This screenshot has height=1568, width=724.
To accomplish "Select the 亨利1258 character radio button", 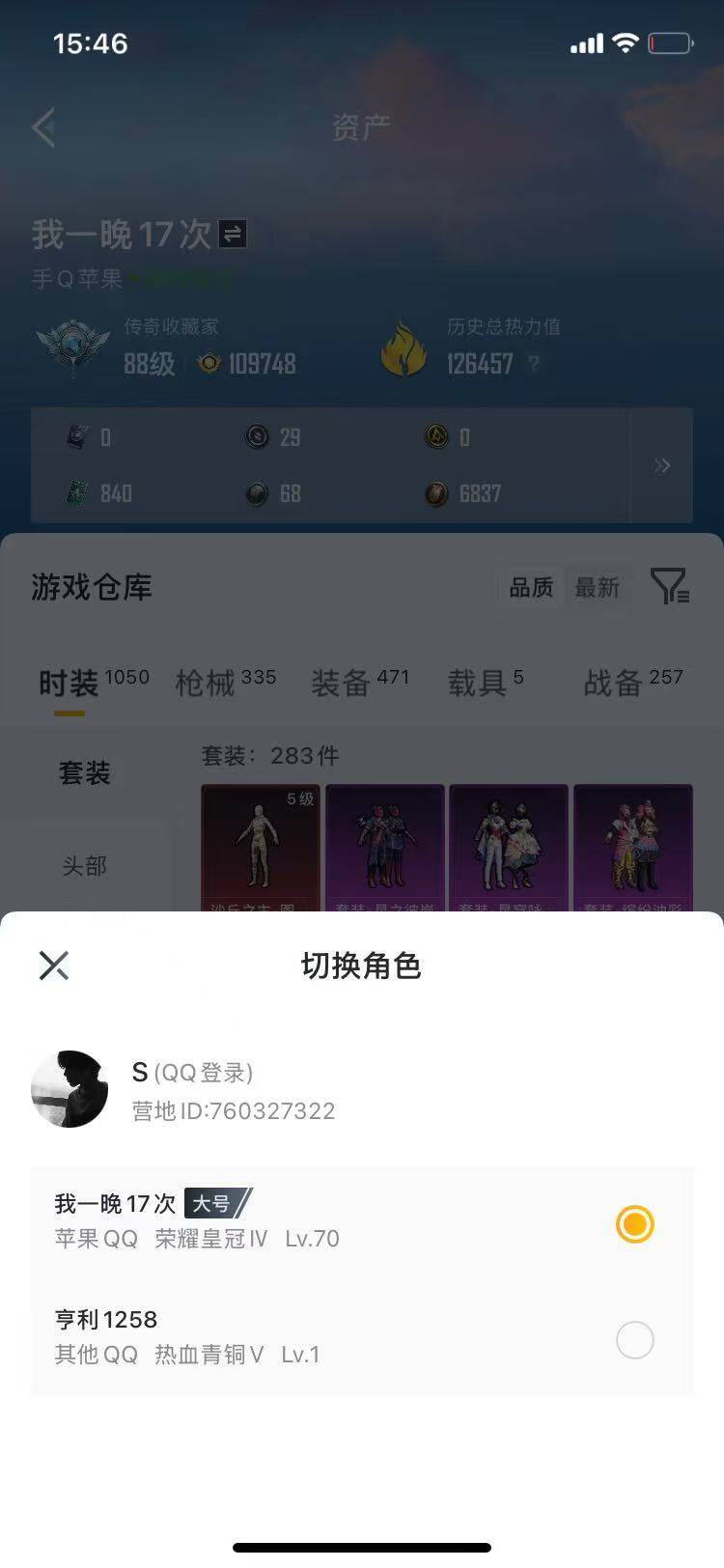I will (634, 1340).
